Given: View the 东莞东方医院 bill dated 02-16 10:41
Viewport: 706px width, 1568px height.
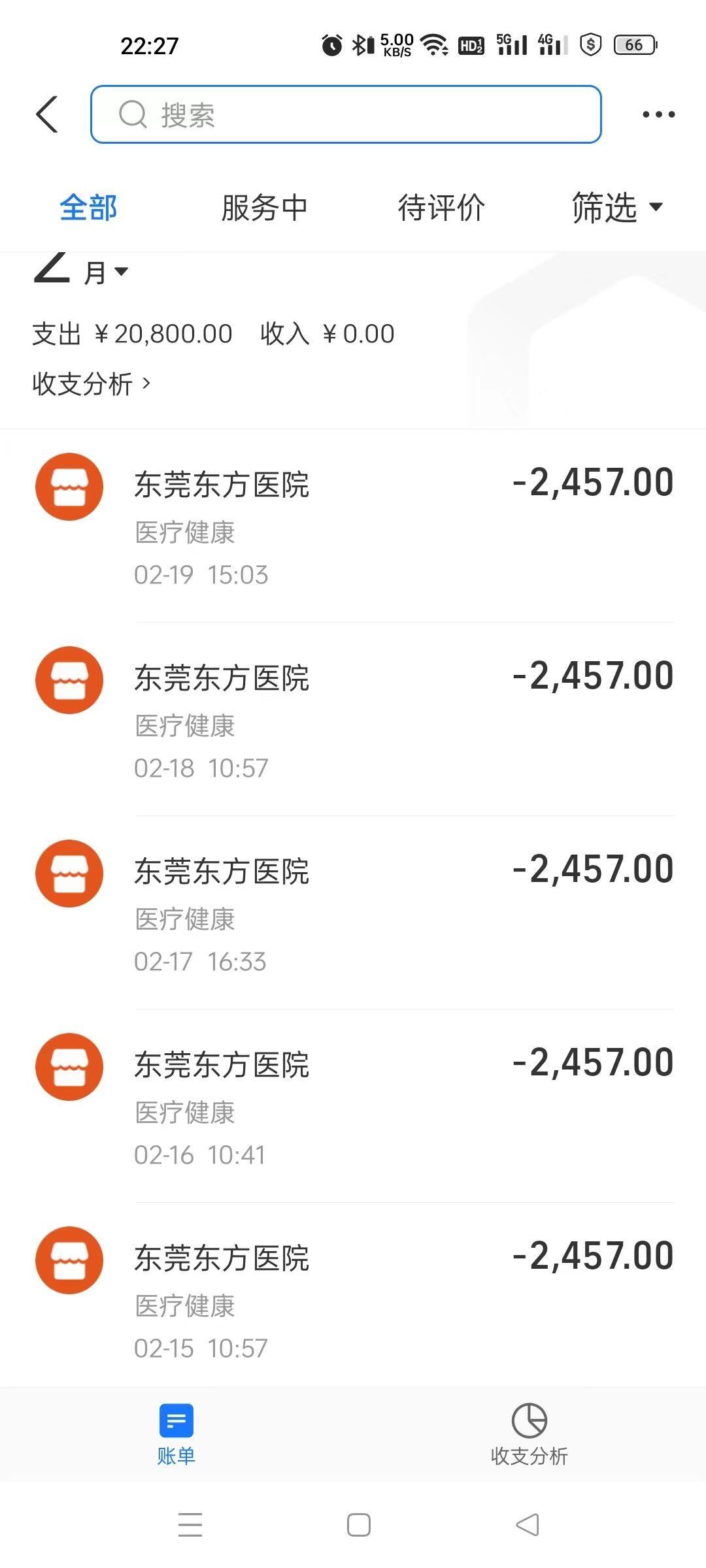Looking at the screenshot, I should [x=353, y=1106].
